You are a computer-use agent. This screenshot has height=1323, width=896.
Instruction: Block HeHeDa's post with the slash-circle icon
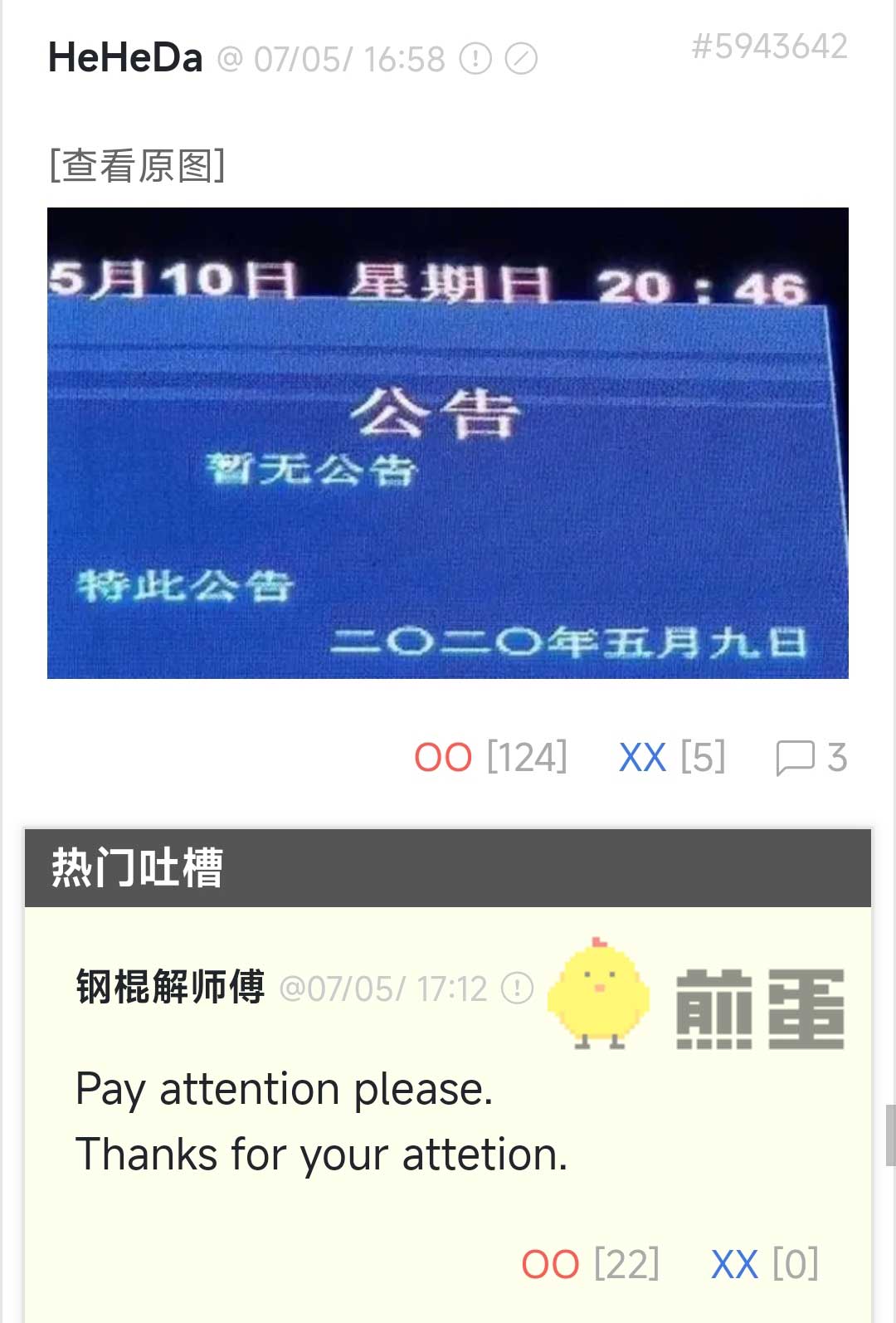[x=521, y=59]
